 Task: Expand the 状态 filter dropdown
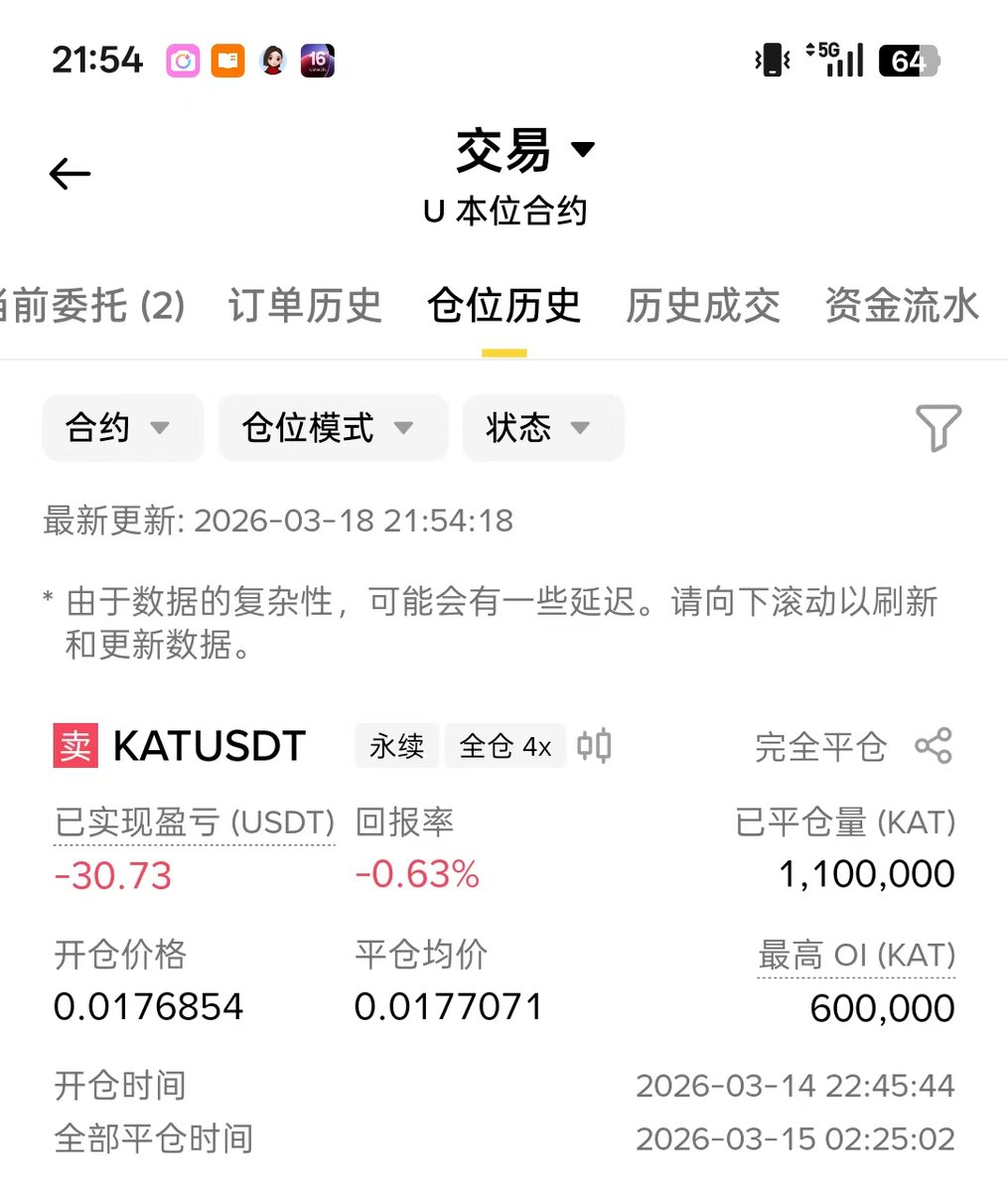(542, 428)
